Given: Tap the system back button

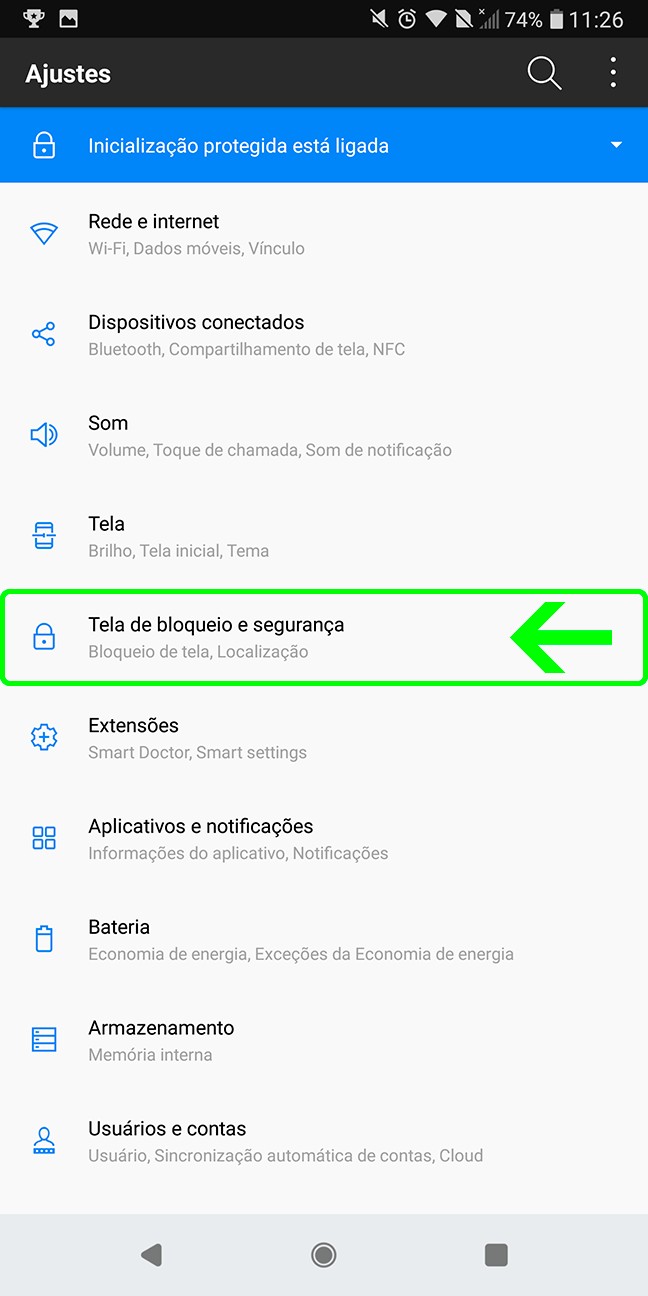Looking at the screenshot, I should pos(151,1255).
